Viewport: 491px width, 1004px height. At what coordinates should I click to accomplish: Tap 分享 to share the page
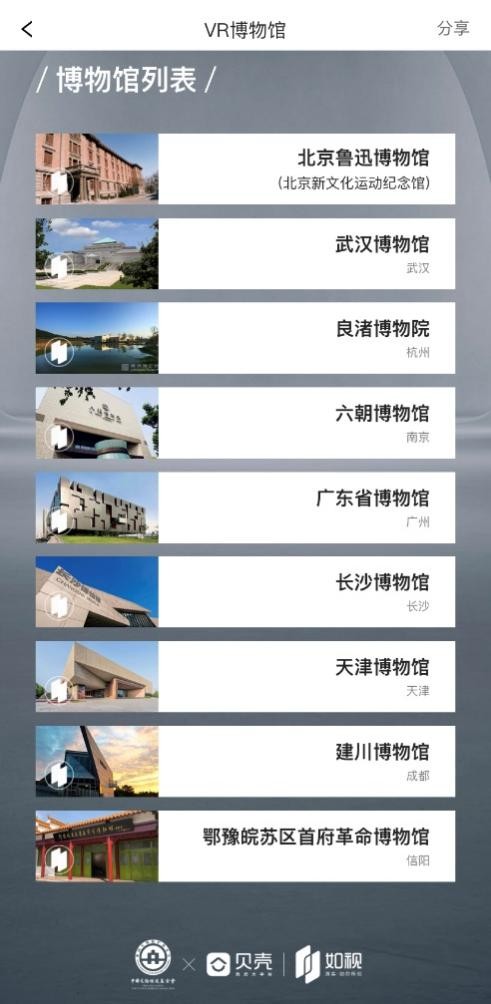pos(453,29)
